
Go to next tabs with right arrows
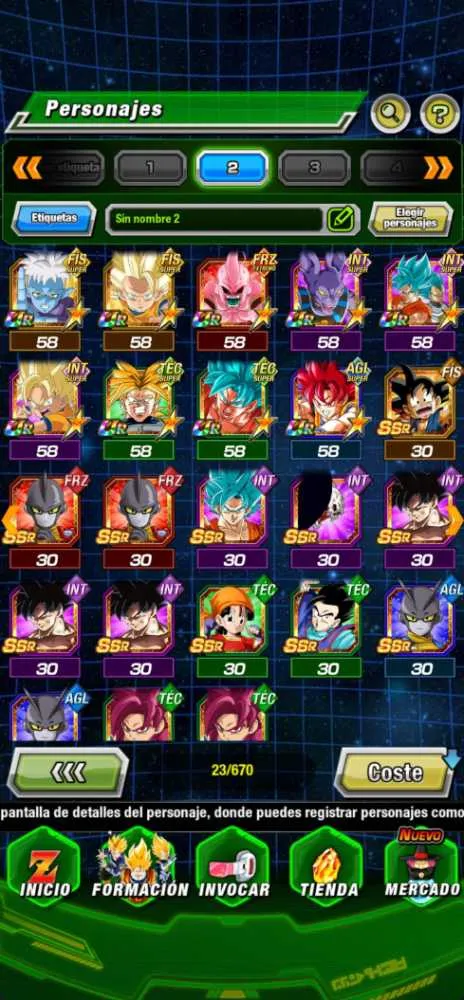click(439, 168)
